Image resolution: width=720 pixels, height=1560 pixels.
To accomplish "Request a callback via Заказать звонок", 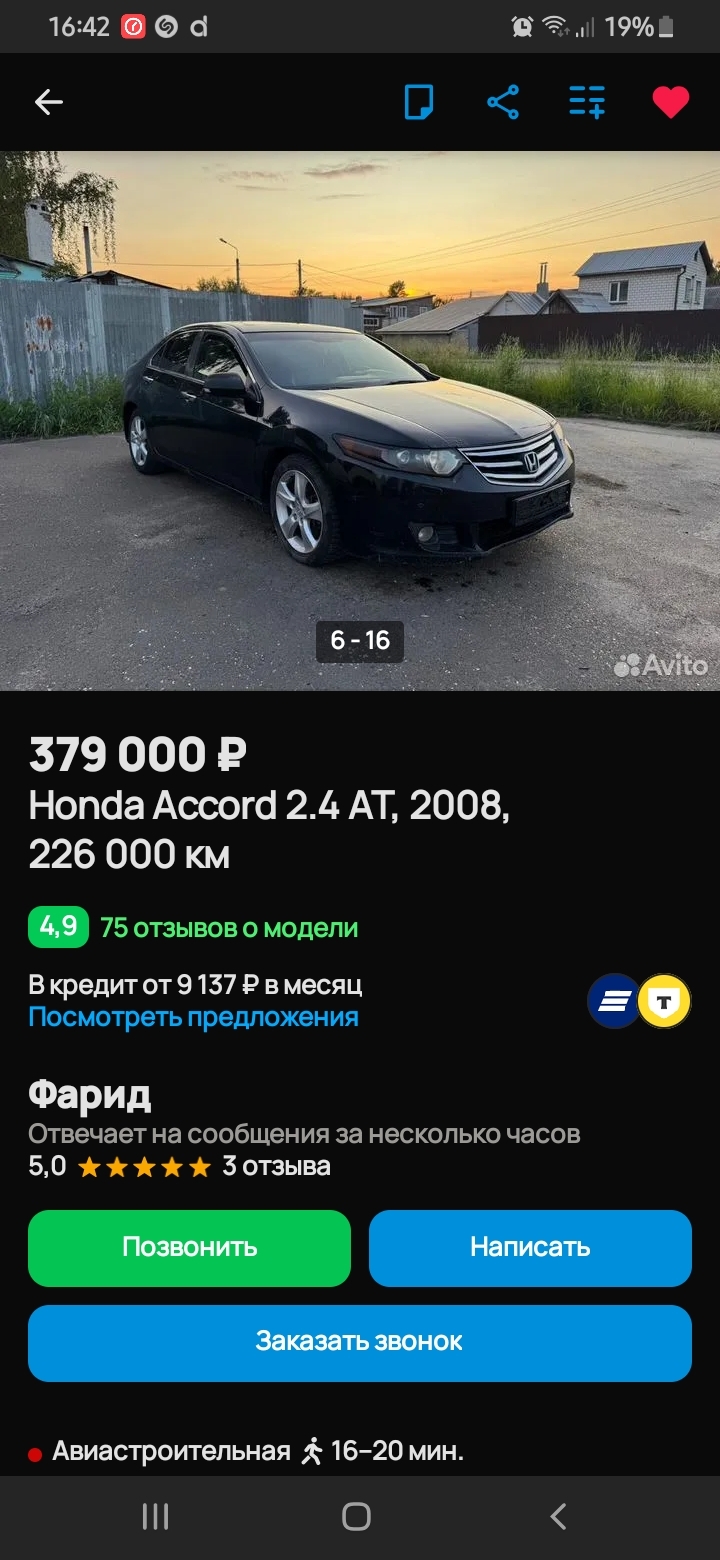I will [360, 1342].
